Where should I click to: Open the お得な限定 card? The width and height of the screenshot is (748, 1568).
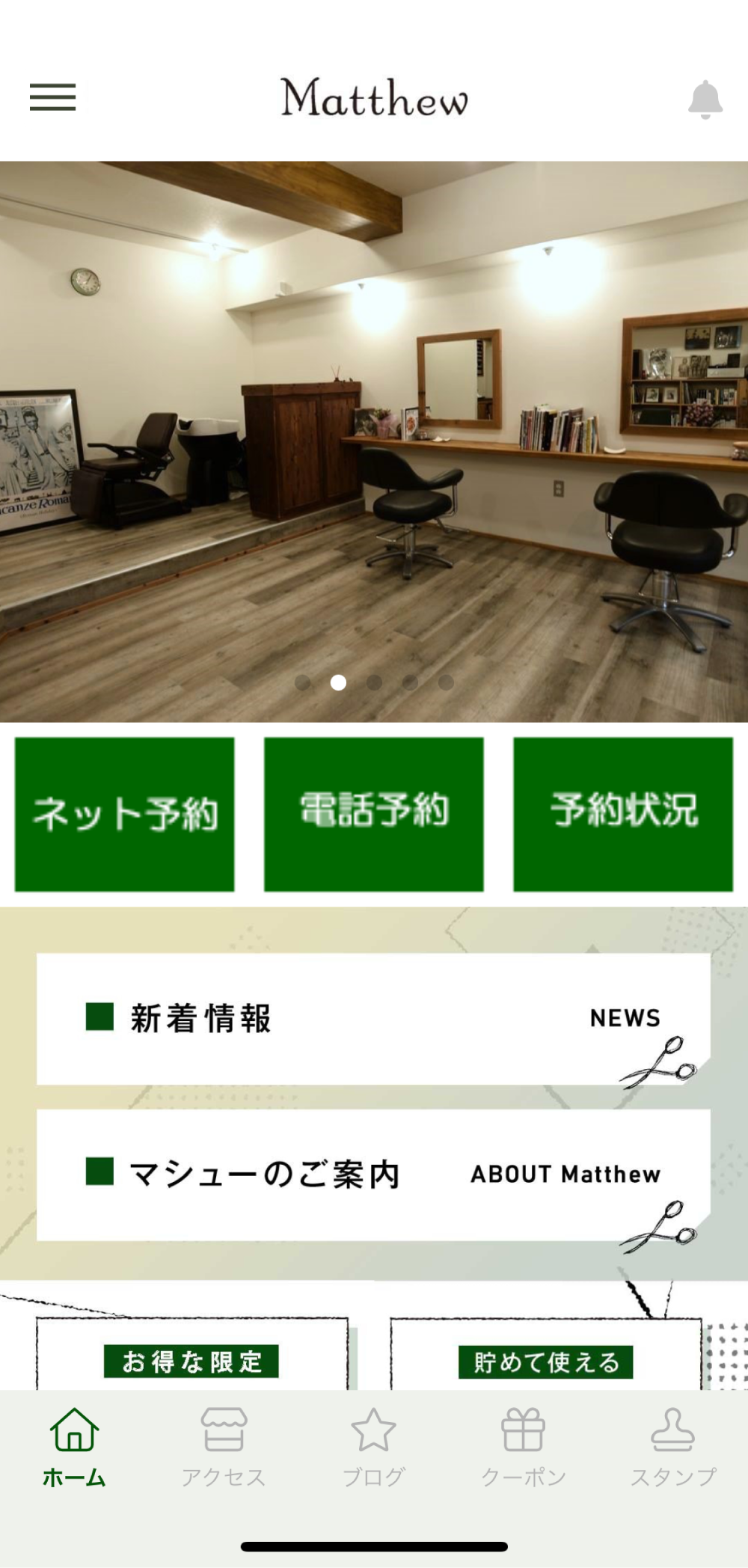tap(192, 1360)
